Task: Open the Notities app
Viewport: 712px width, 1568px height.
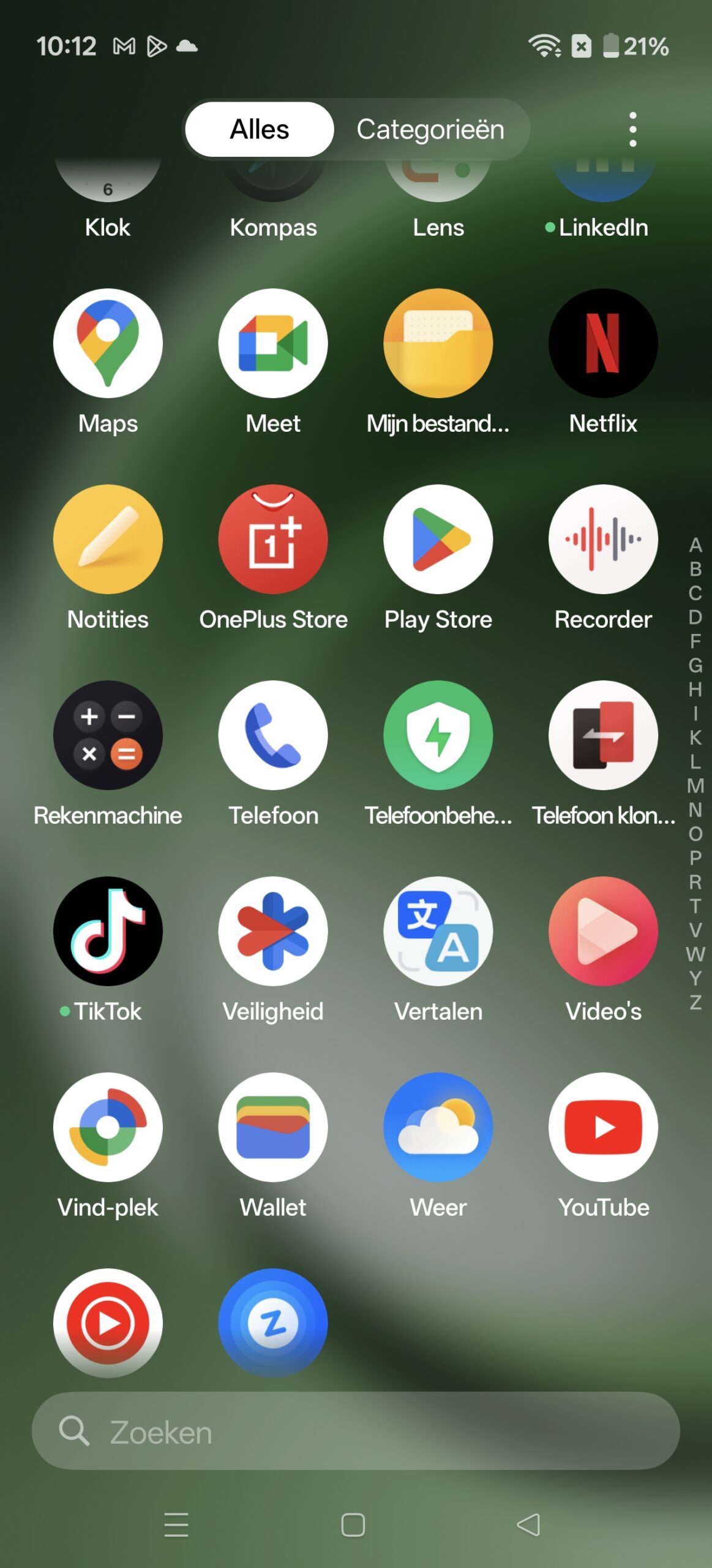Action: [108, 540]
